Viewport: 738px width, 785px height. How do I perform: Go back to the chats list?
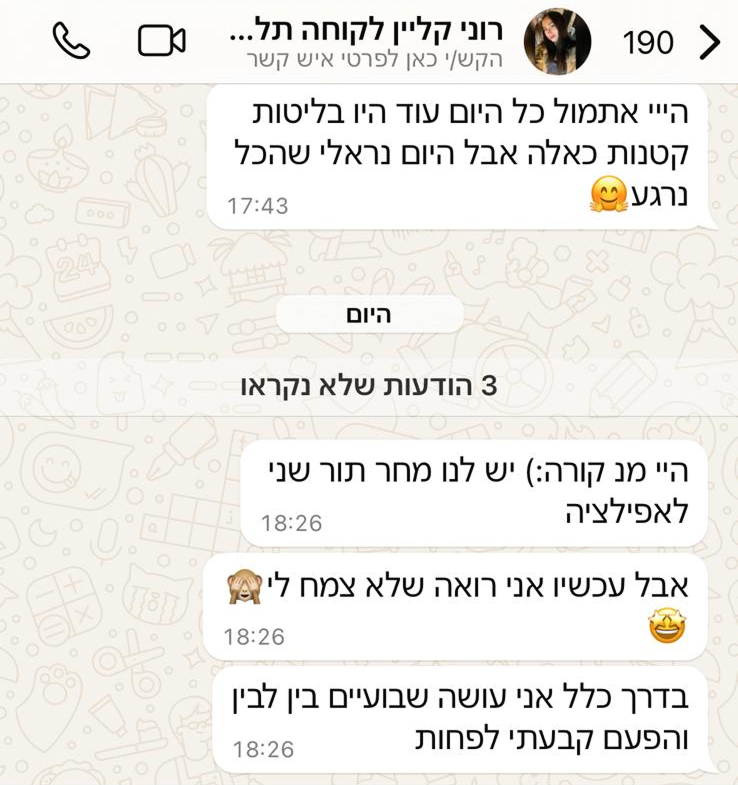(x=708, y=42)
